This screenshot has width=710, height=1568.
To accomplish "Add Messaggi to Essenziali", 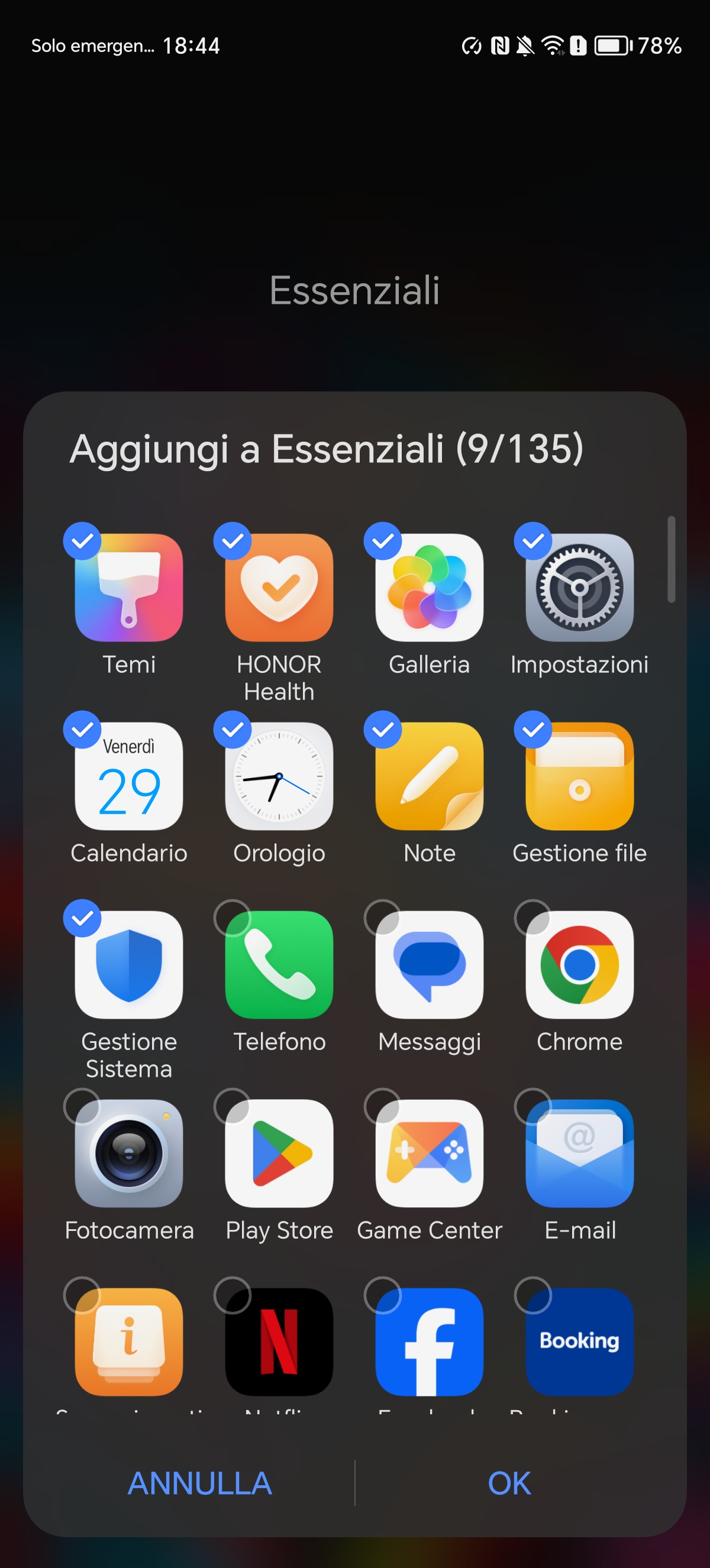I will pos(430,966).
